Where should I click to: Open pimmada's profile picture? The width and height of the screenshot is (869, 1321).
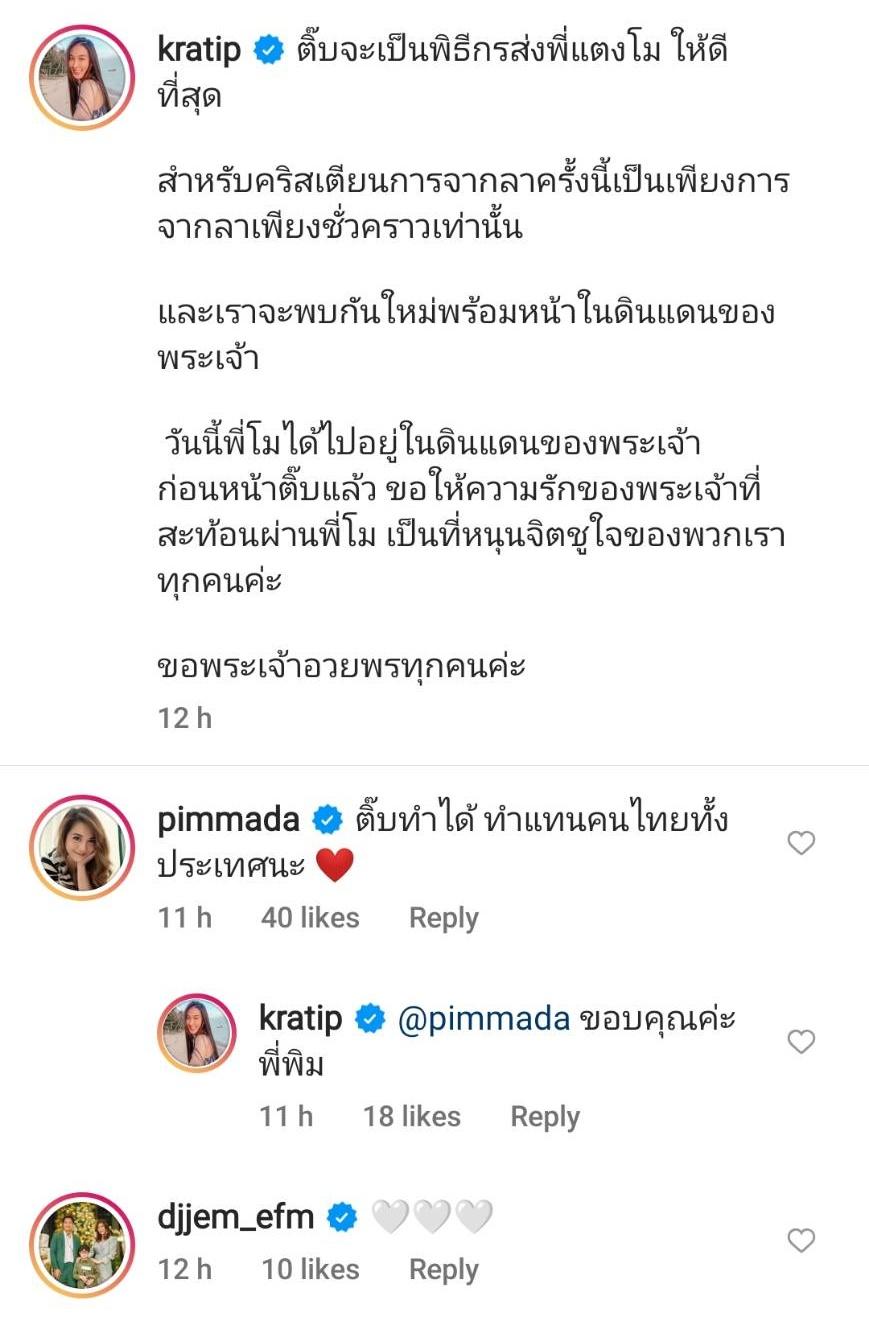click(x=82, y=847)
